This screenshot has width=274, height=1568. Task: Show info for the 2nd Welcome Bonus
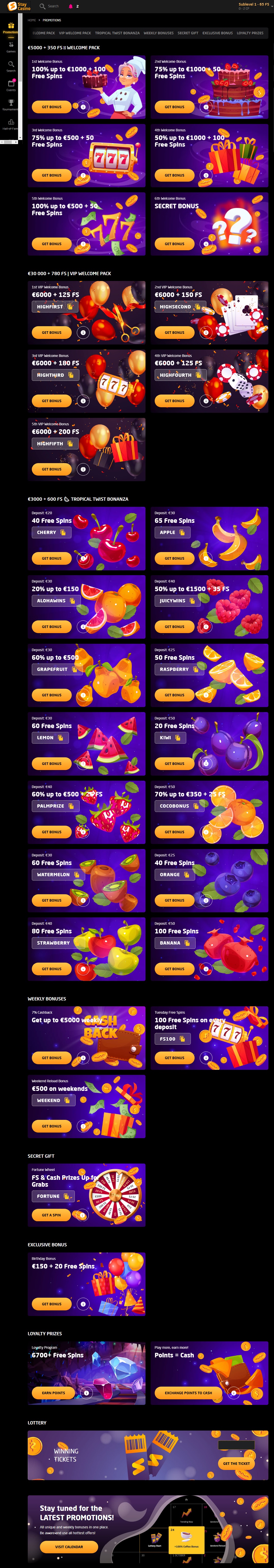coord(206,106)
